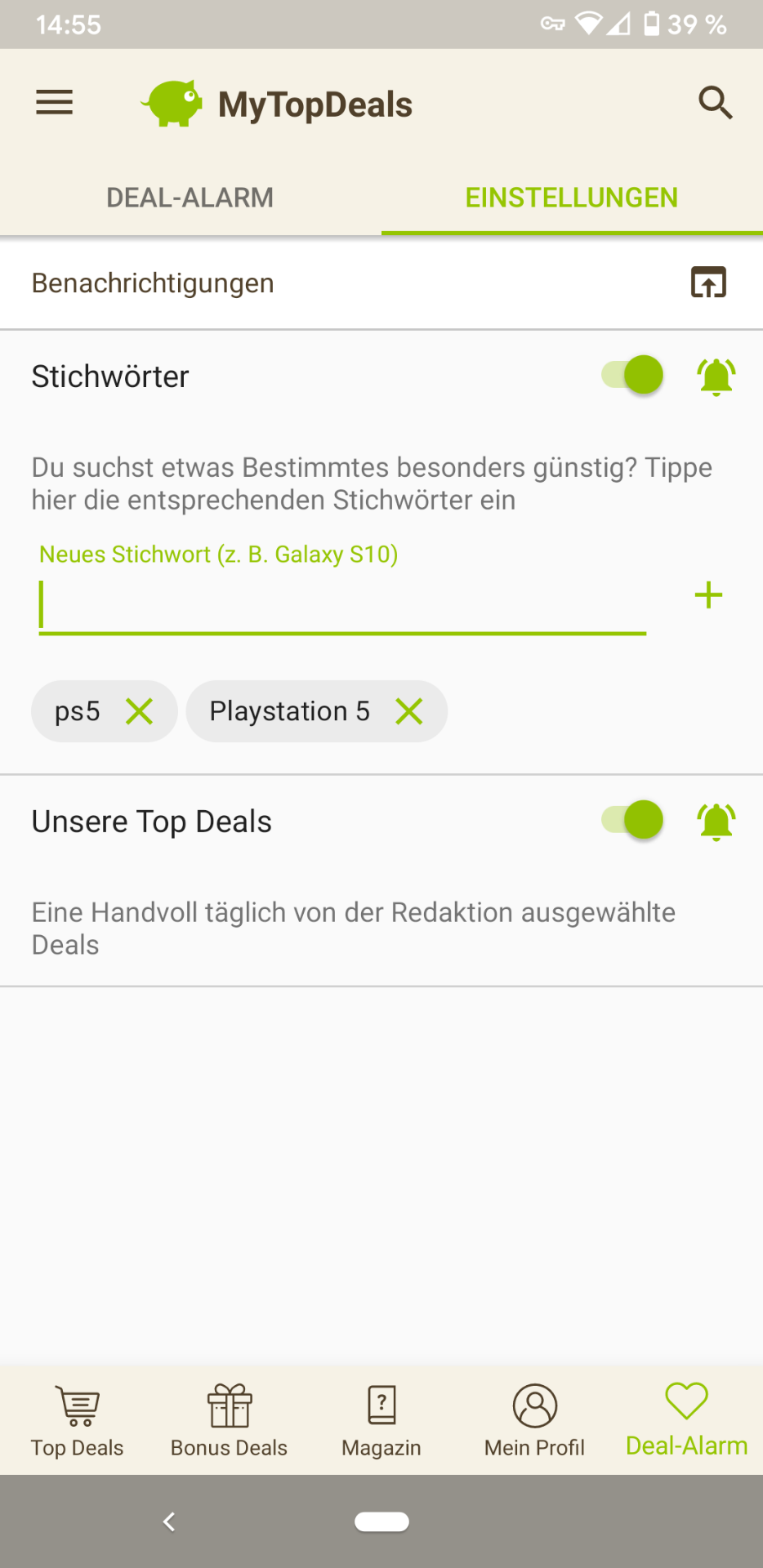
Task: Remove the ps5 keyword chip
Action: click(140, 711)
